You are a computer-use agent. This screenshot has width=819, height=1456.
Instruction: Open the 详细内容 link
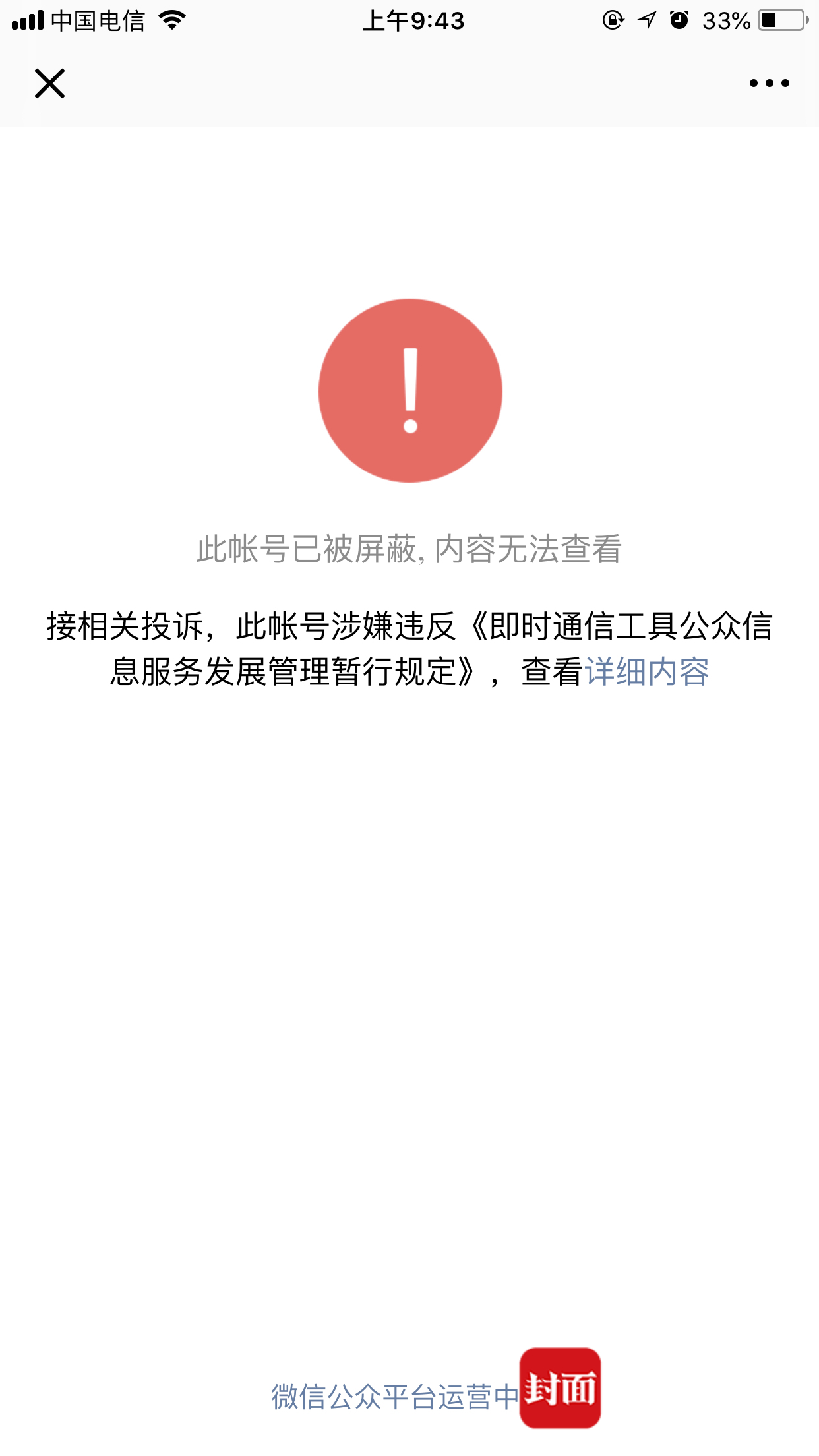click(647, 672)
